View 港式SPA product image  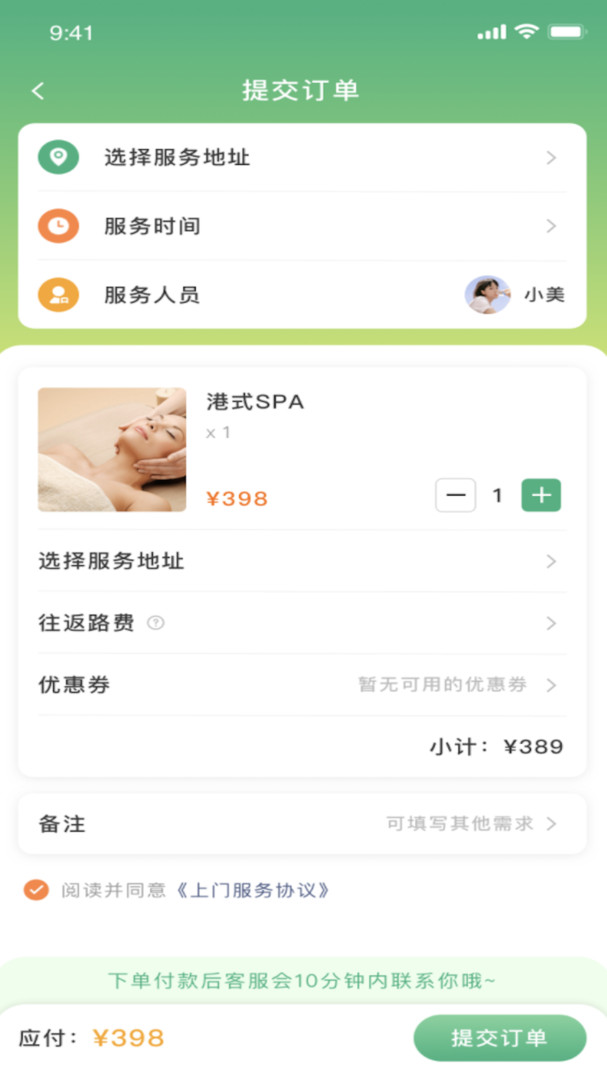tap(112, 450)
